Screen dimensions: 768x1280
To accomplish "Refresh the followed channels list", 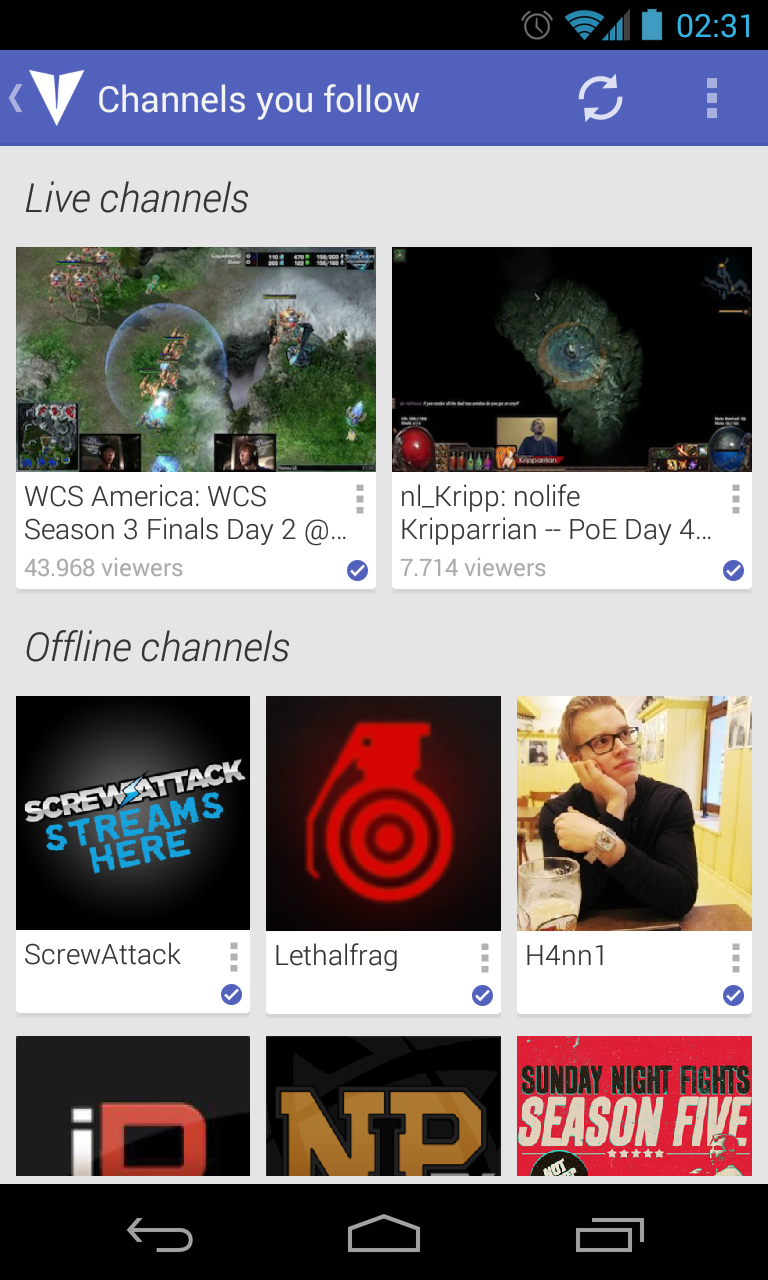I will (x=600, y=99).
